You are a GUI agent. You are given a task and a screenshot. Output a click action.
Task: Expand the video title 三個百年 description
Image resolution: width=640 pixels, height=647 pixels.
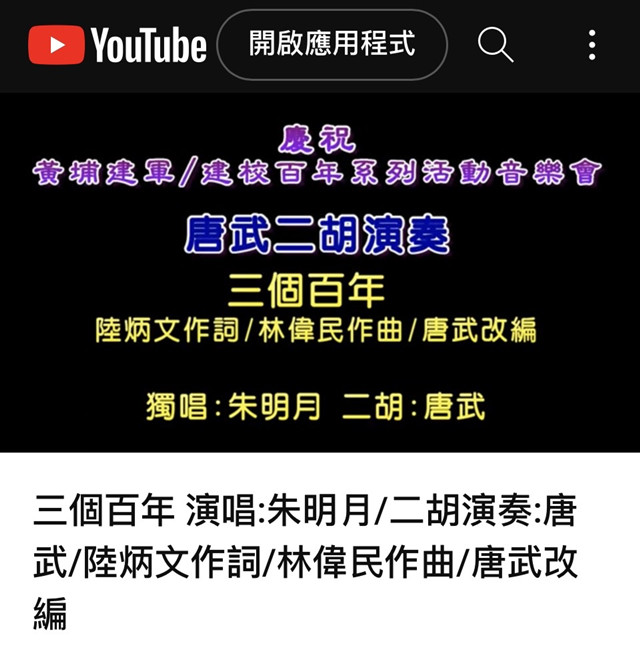305,559
